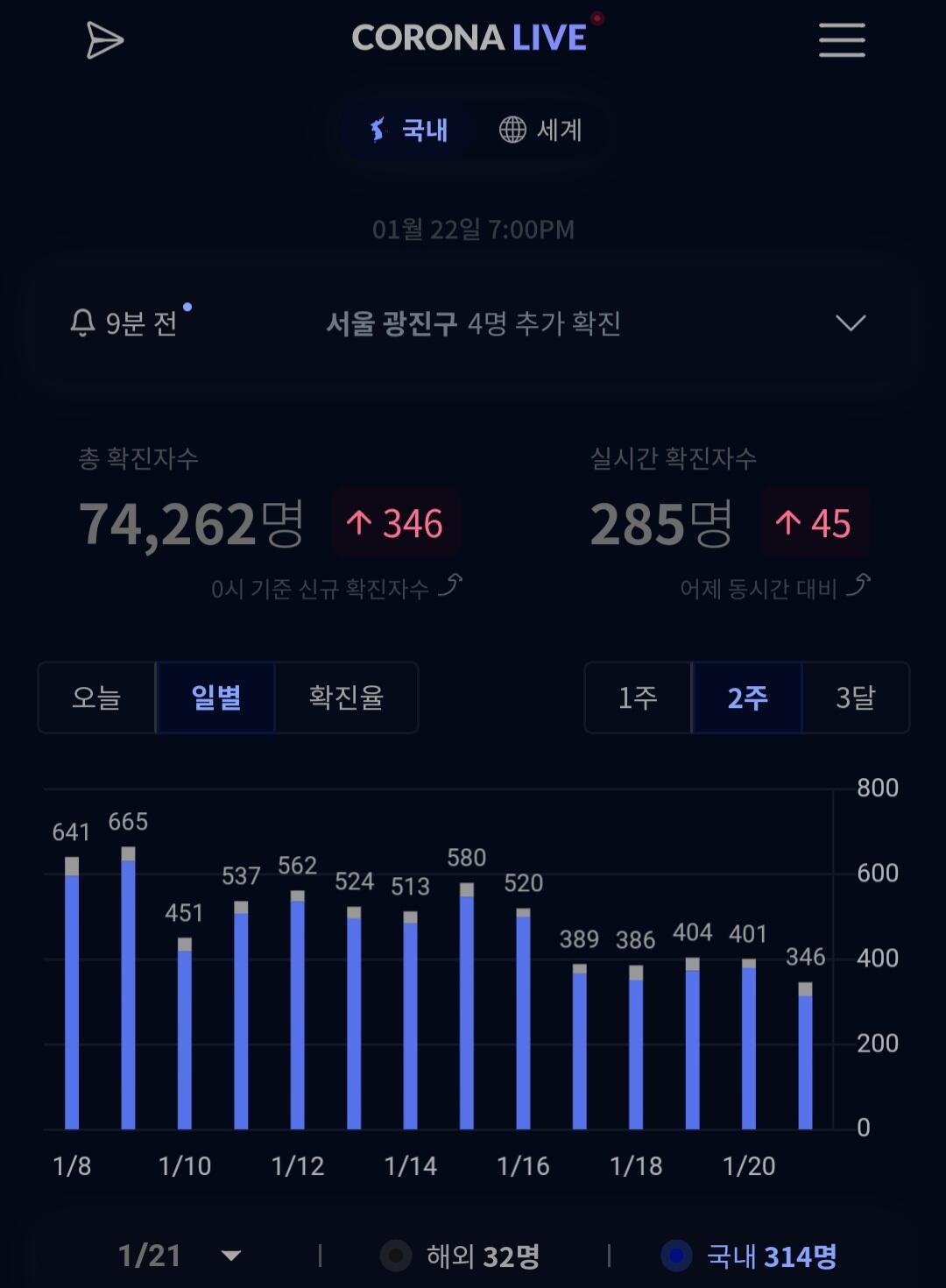This screenshot has height=1288, width=946.
Task: Open the 1/21 date dropdown
Action: [x=180, y=1256]
